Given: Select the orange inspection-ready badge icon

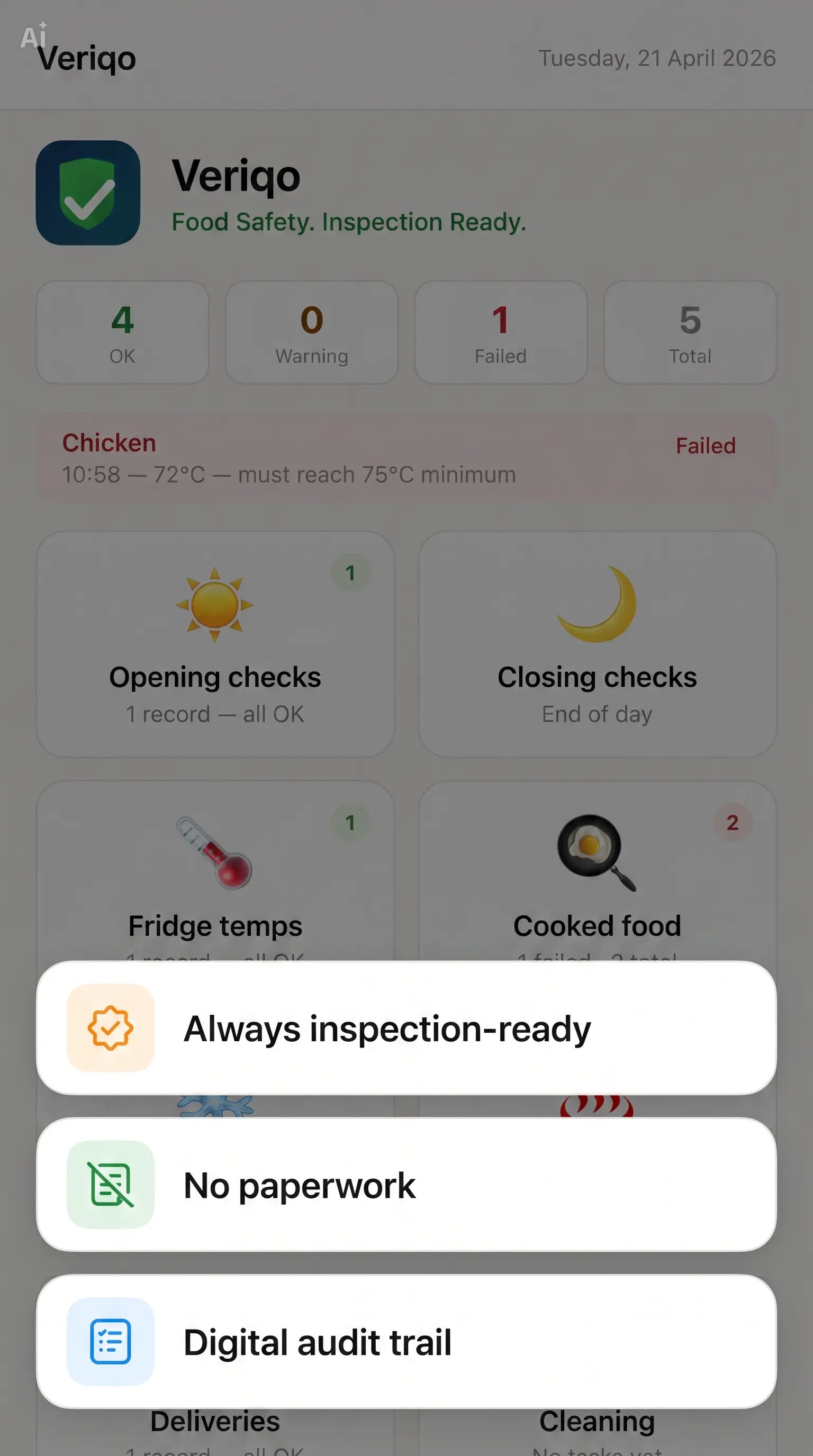Looking at the screenshot, I should [111, 1029].
